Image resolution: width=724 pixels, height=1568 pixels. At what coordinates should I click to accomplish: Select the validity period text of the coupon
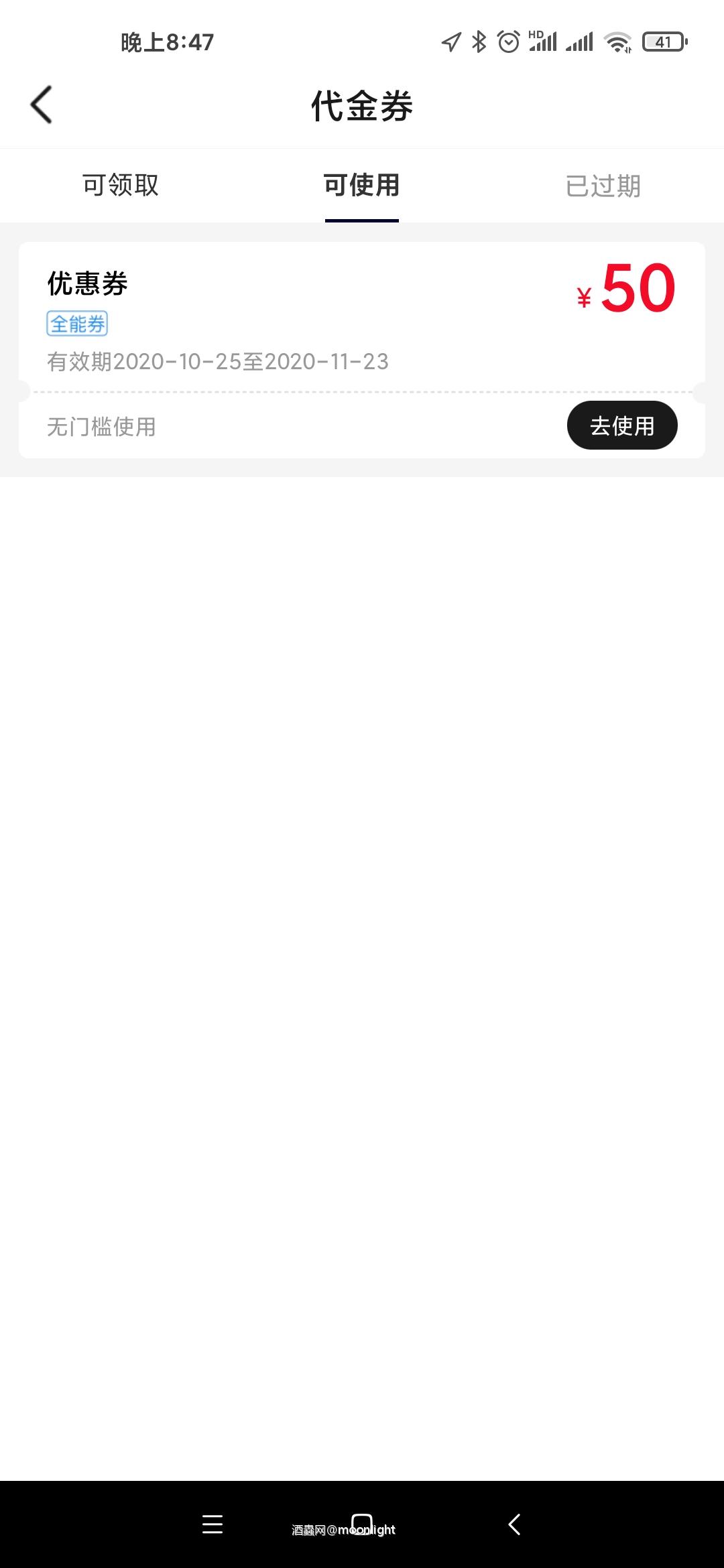coord(217,361)
